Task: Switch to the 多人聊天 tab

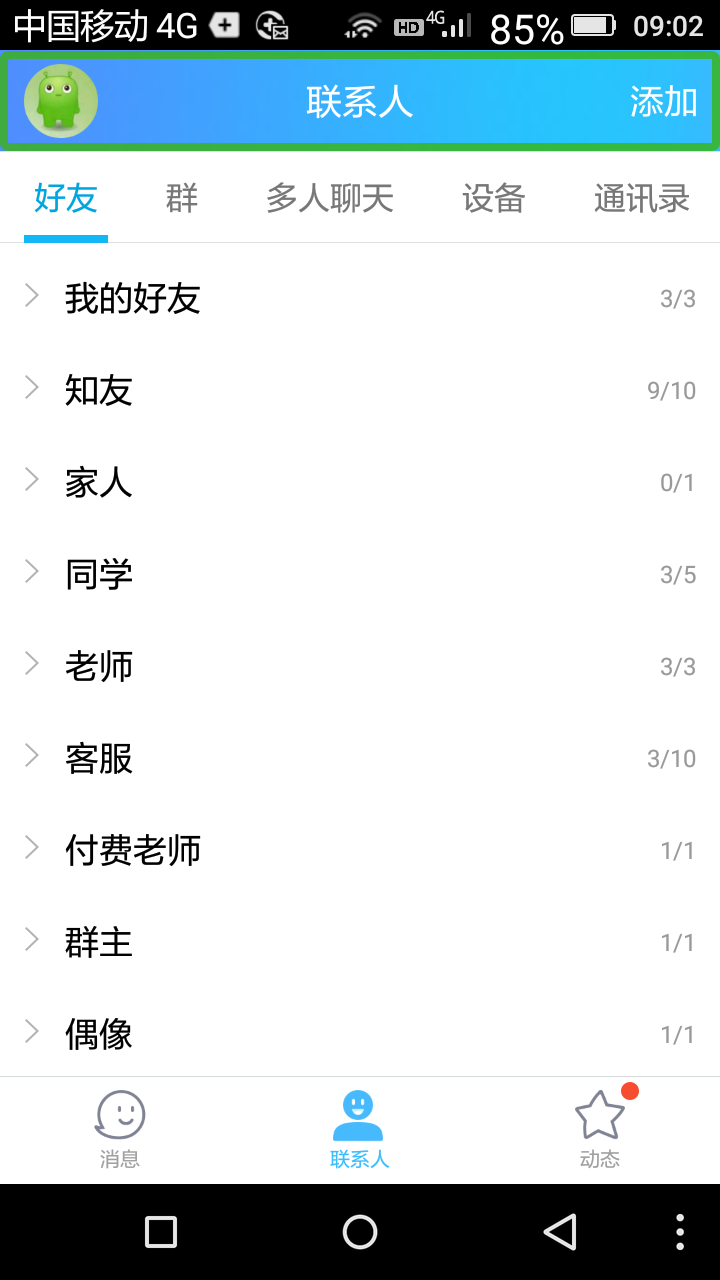Action: tap(330, 198)
